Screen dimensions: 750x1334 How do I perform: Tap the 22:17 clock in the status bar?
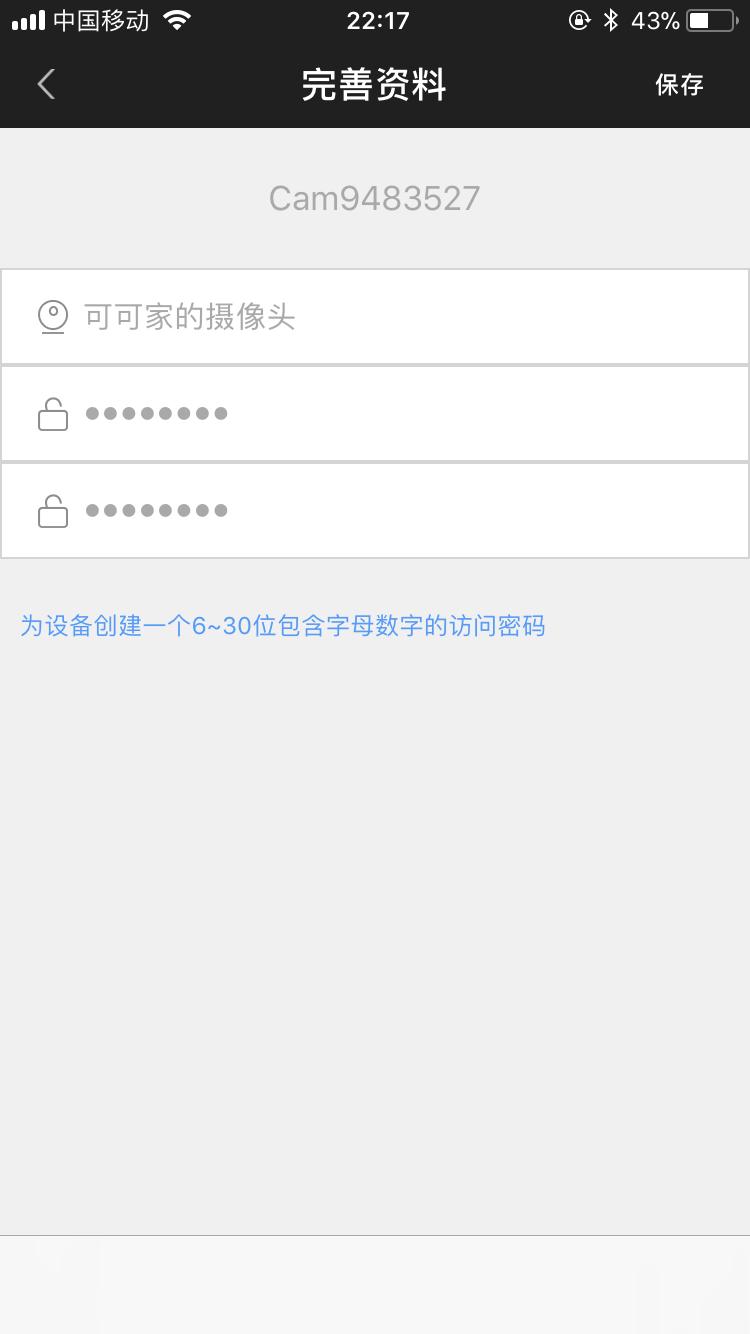379,19
